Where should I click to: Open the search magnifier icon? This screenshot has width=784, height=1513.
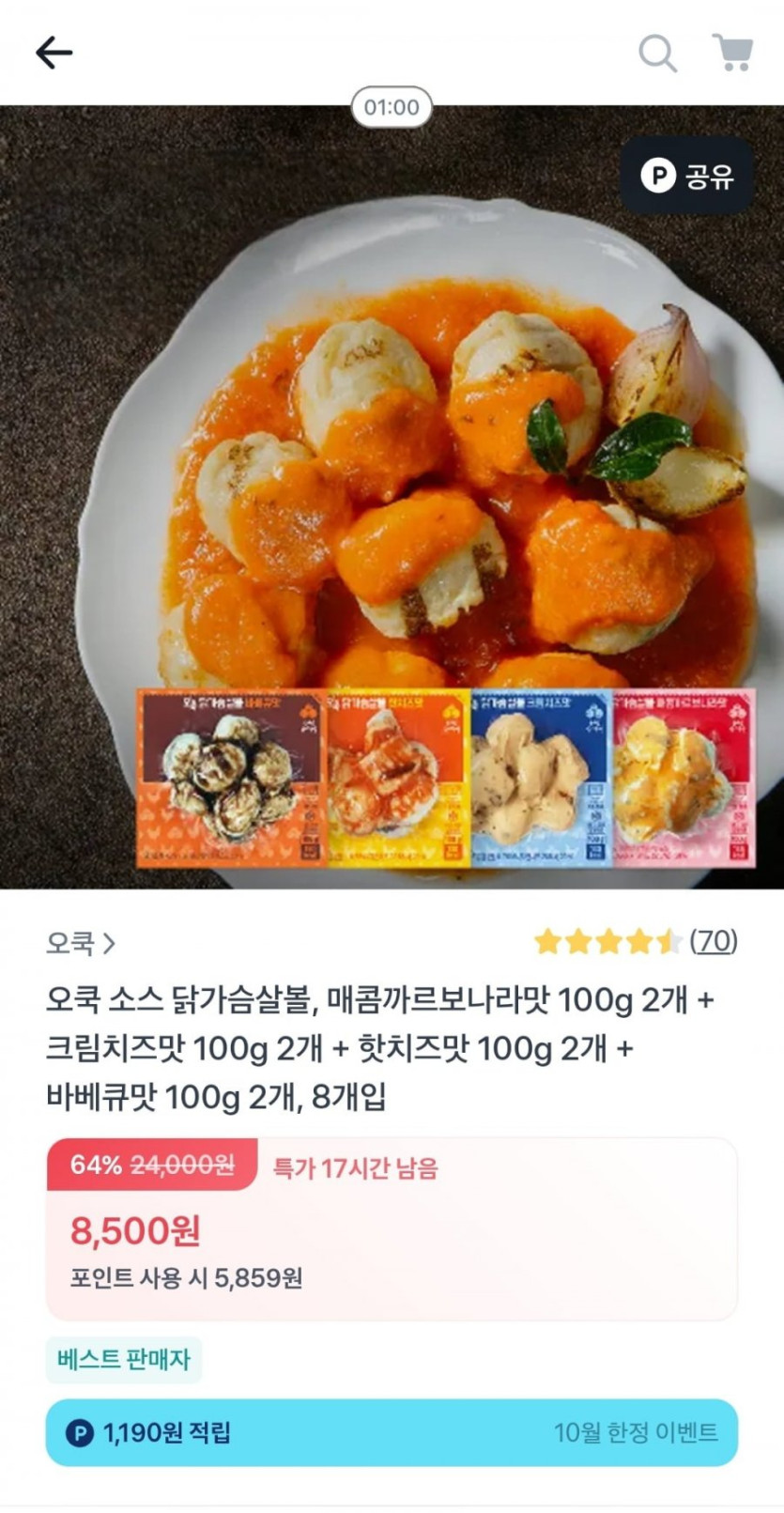(657, 53)
